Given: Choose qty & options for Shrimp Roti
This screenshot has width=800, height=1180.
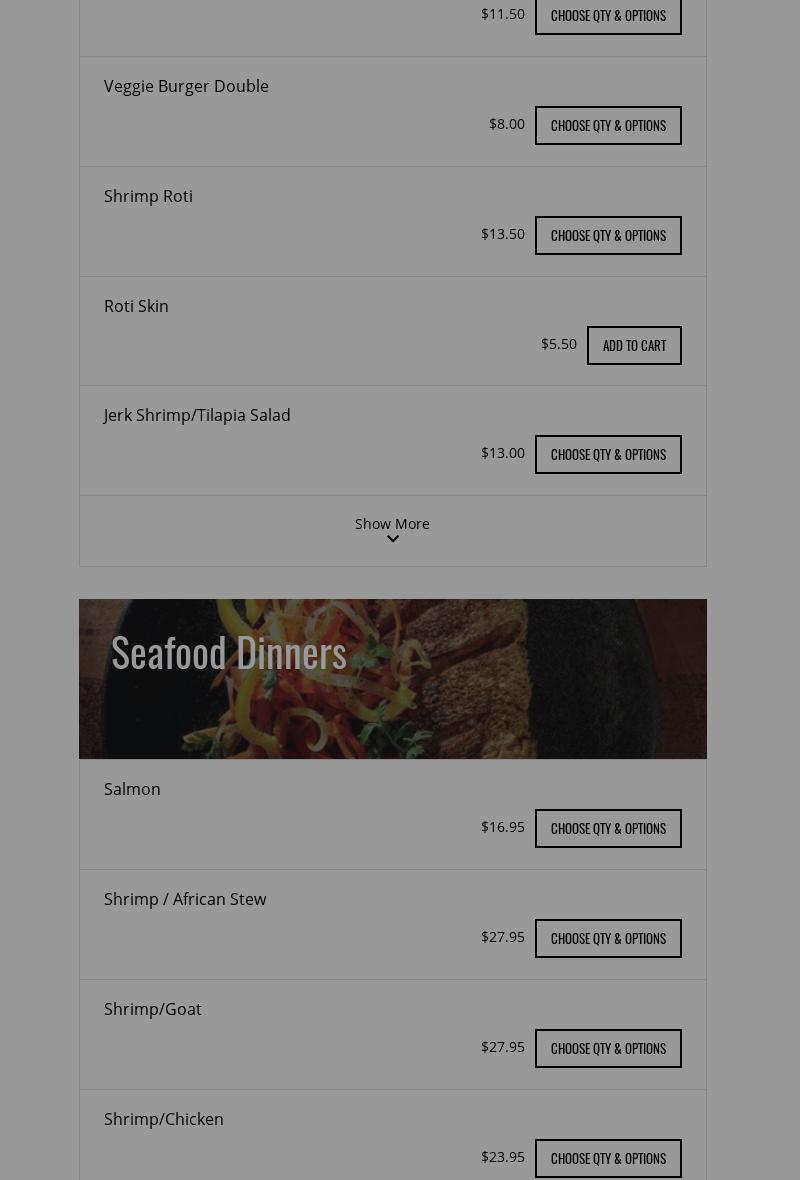Looking at the screenshot, I should click(608, 236).
